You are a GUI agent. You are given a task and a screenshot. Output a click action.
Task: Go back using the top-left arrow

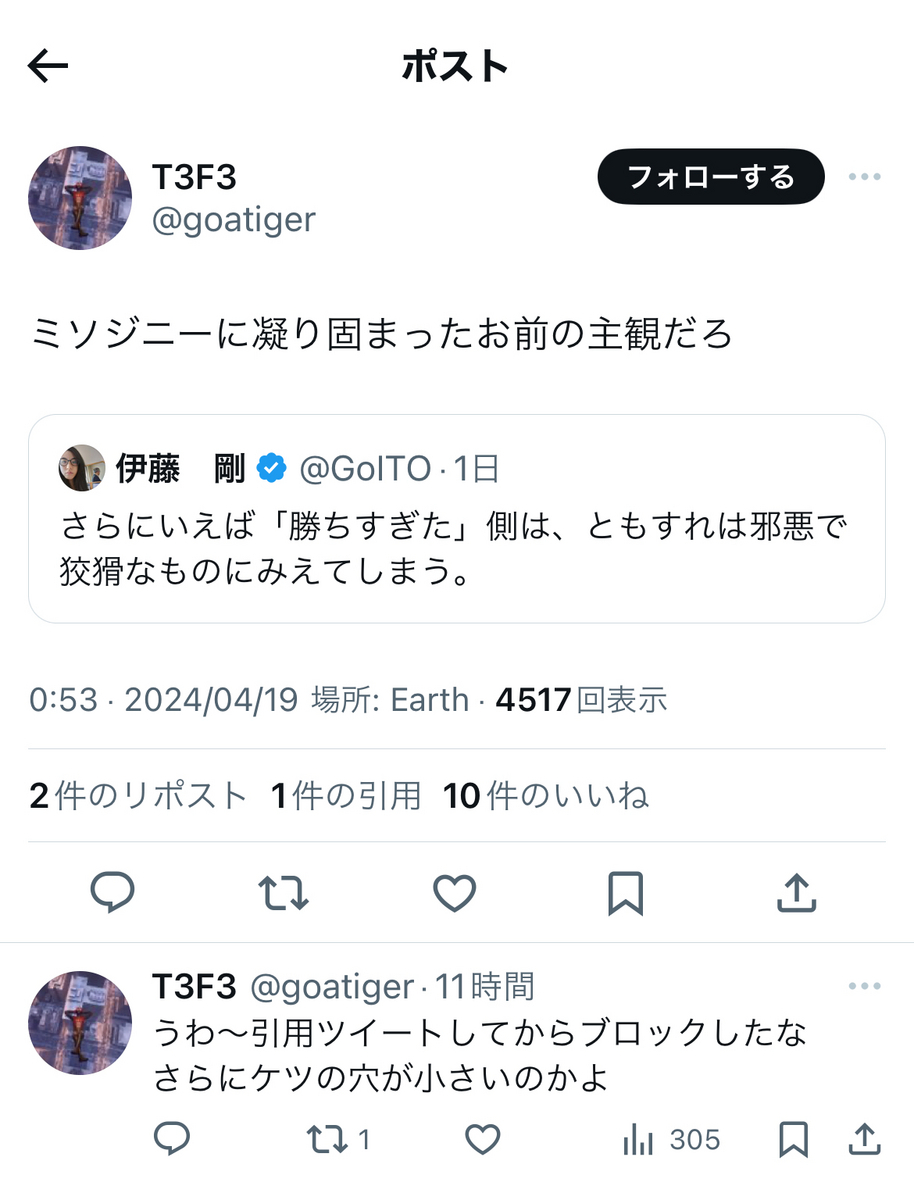coord(48,67)
